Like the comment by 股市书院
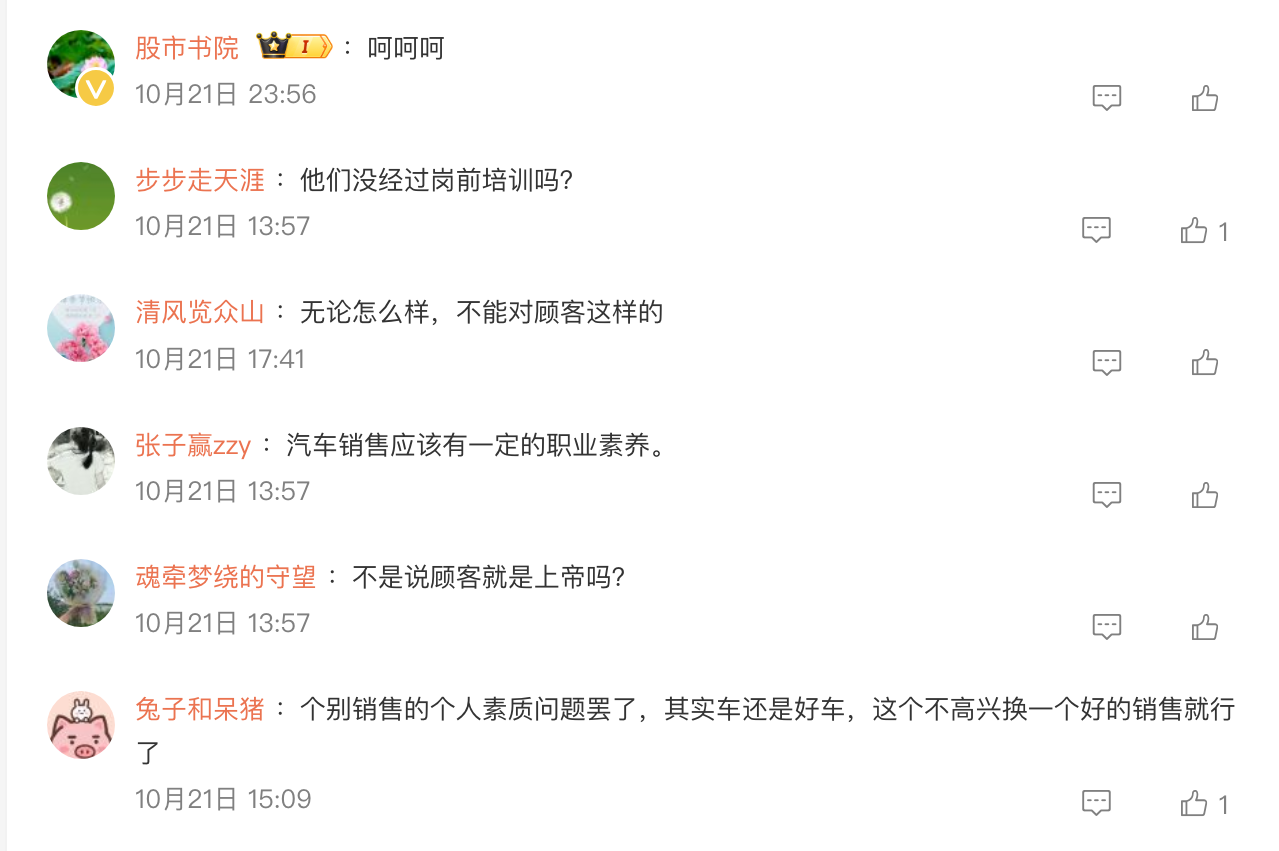 point(1204,98)
